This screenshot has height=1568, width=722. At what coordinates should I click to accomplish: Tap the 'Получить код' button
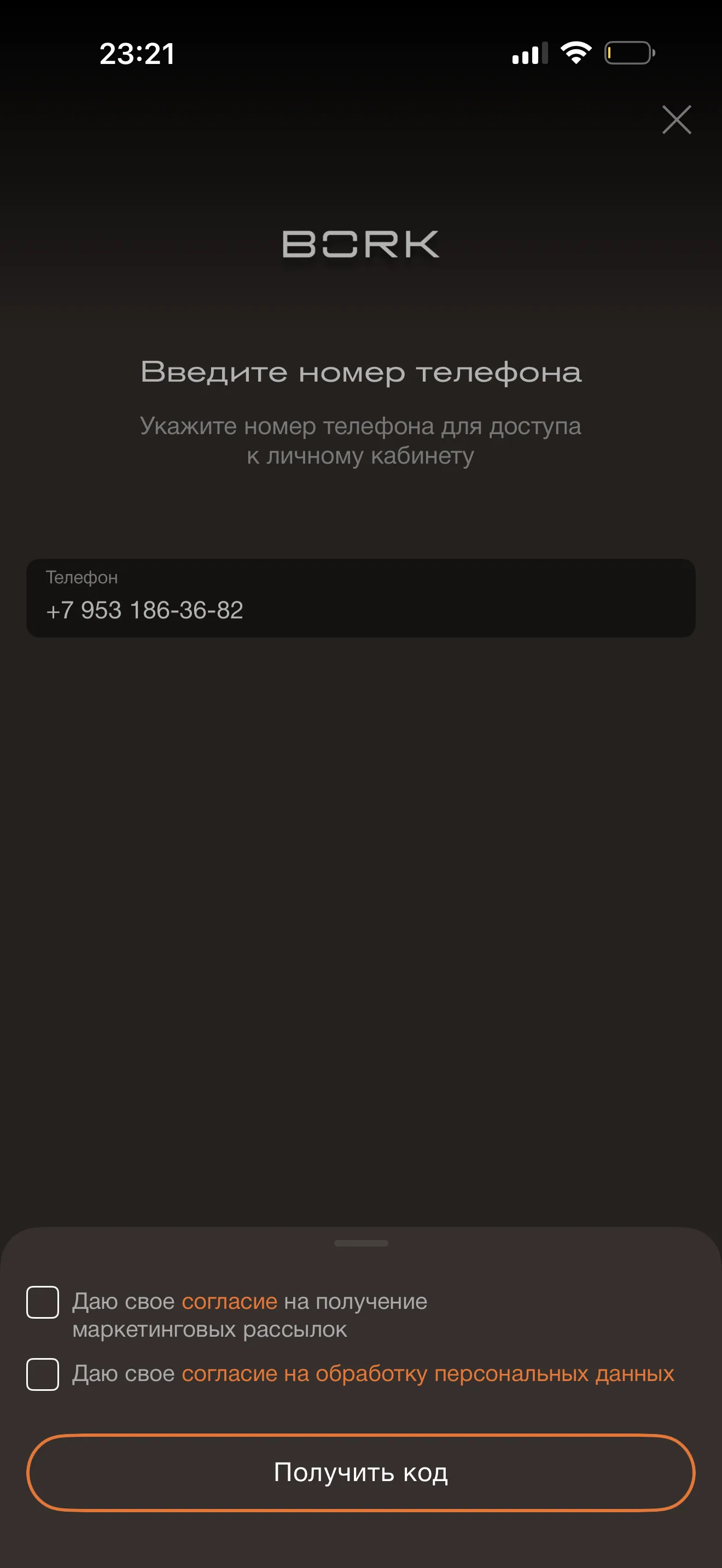[x=361, y=1472]
